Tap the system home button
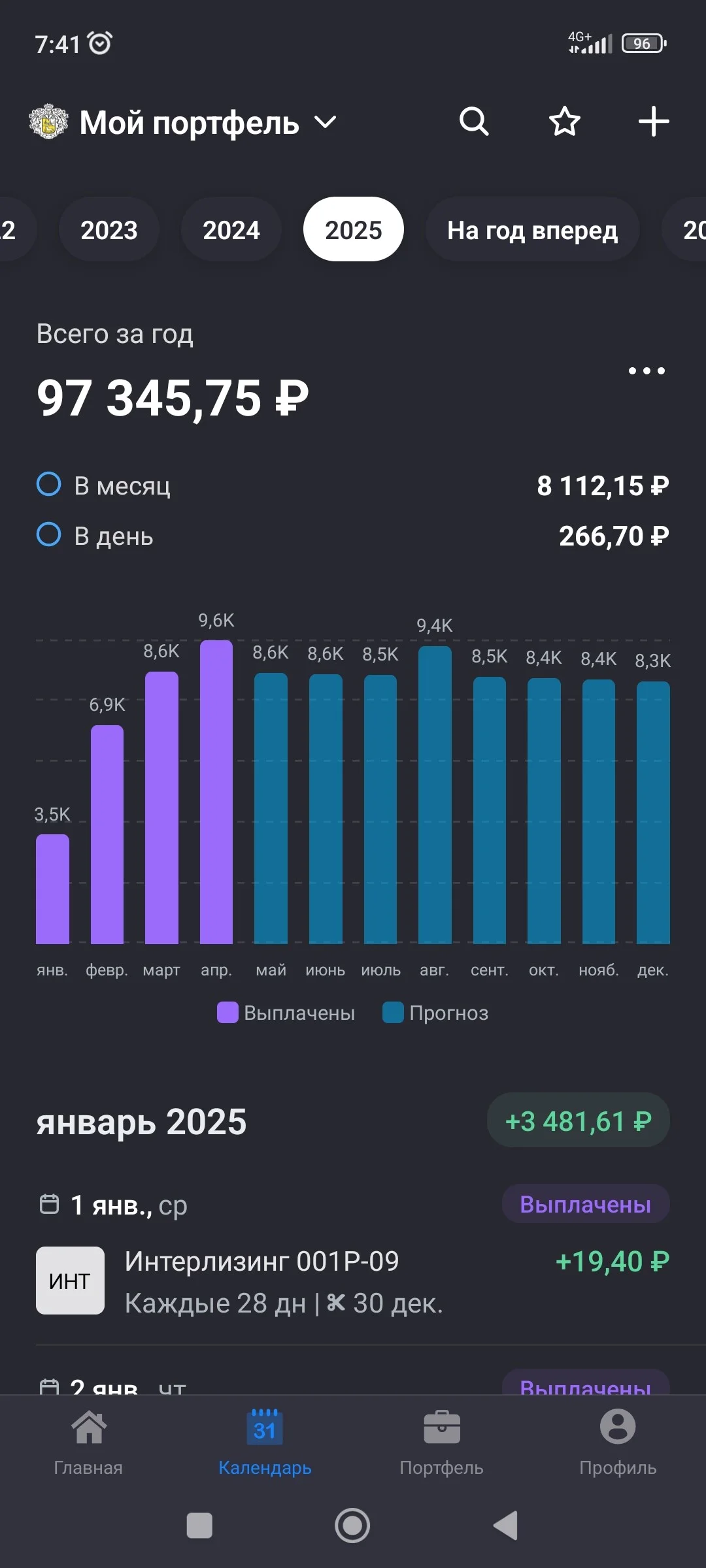Image resolution: width=706 pixels, height=1568 pixels. (352, 1526)
